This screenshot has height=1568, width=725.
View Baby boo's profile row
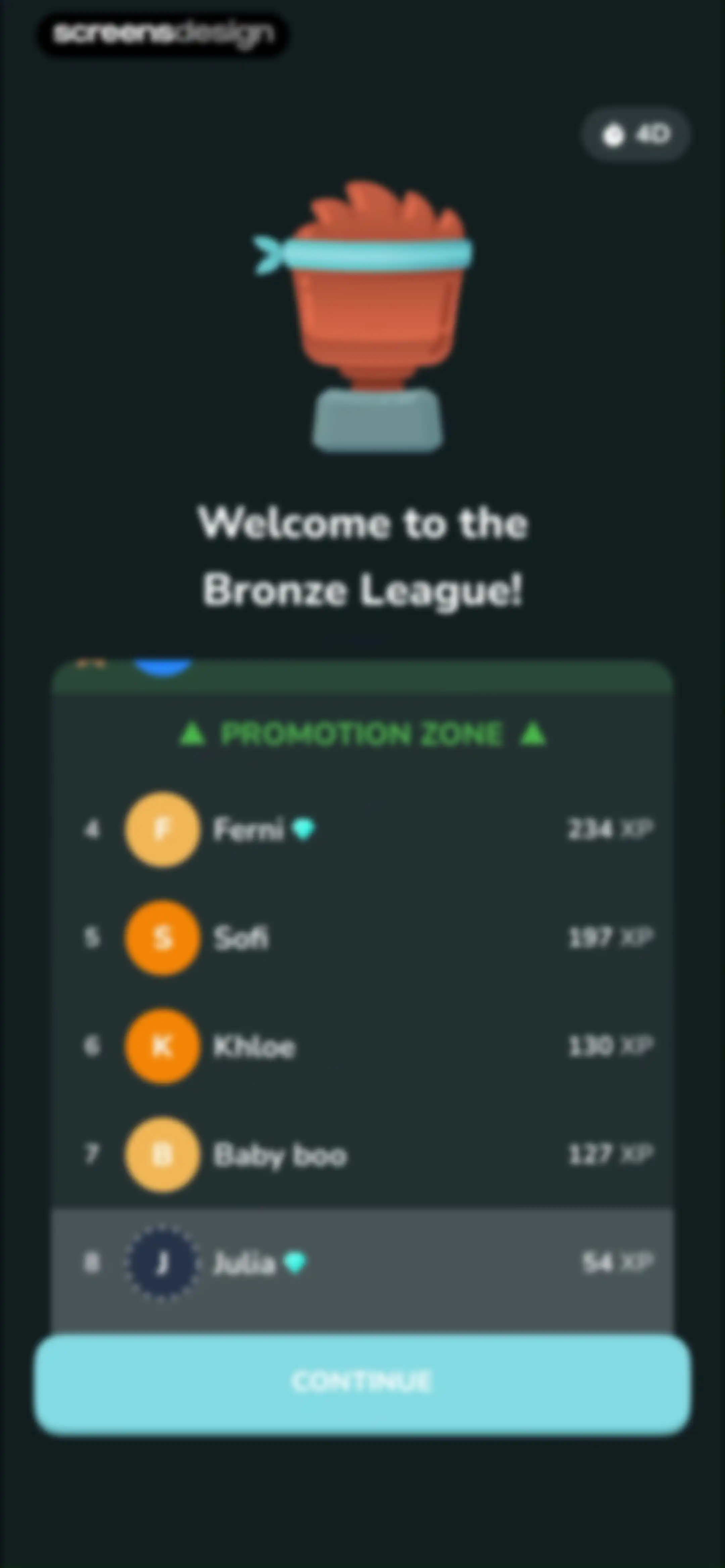[x=363, y=1154]
